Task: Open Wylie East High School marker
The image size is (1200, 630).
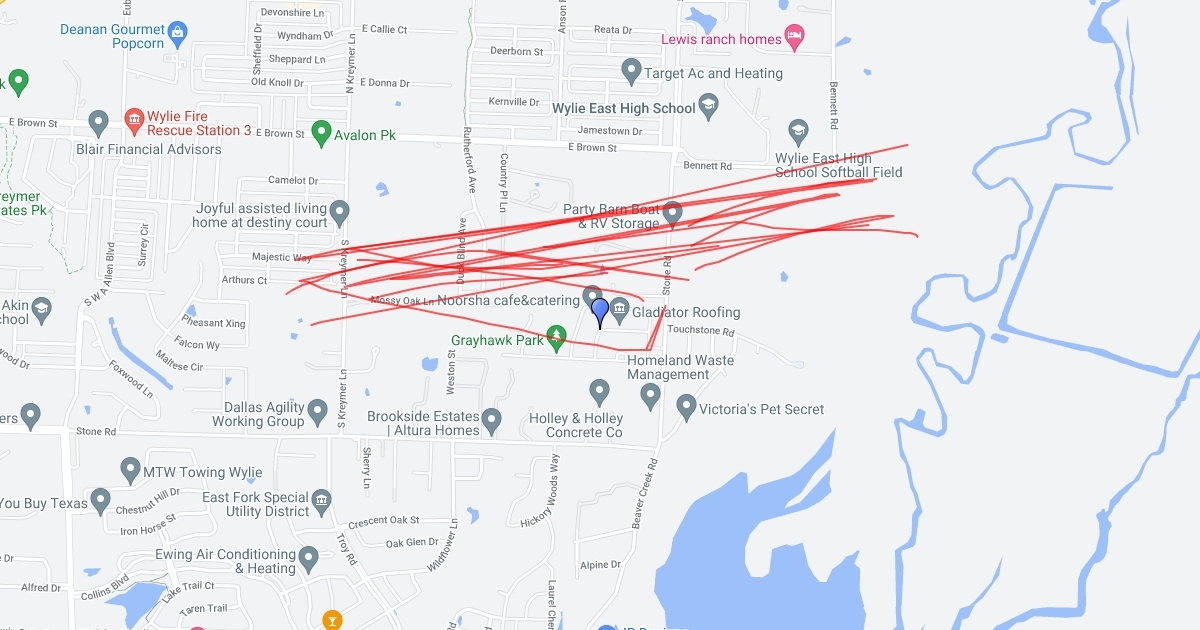Action: point(709,105)
